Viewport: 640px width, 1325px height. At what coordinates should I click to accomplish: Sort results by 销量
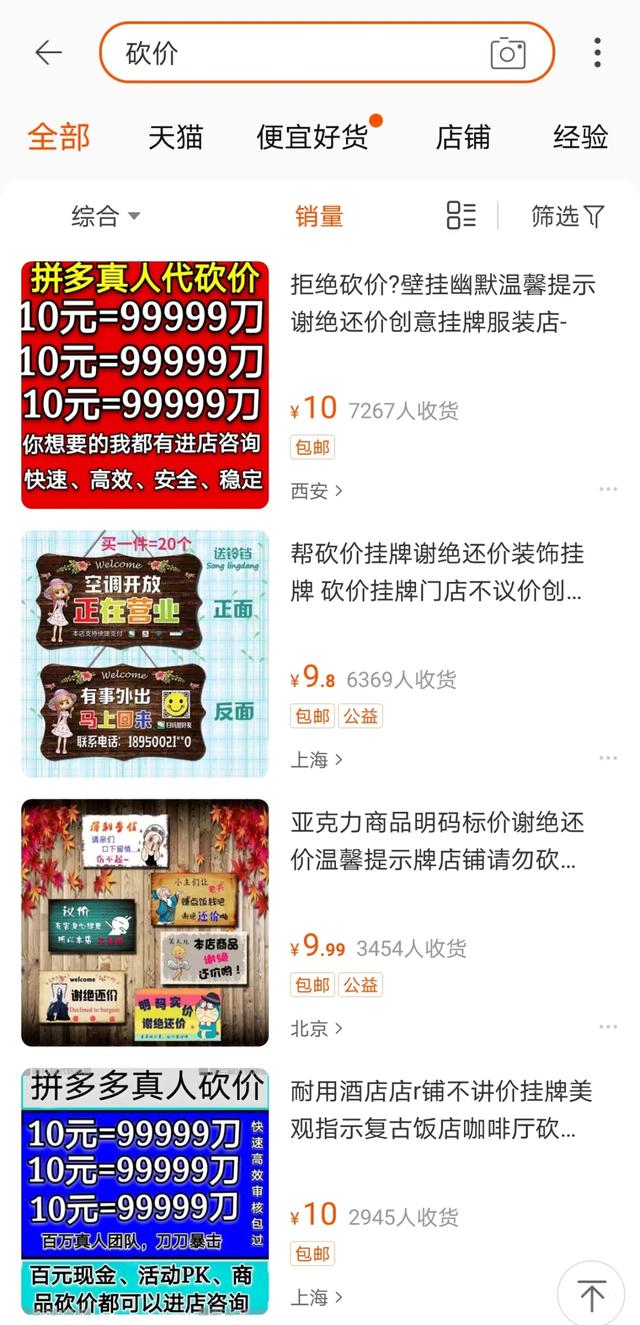(319, 216)
